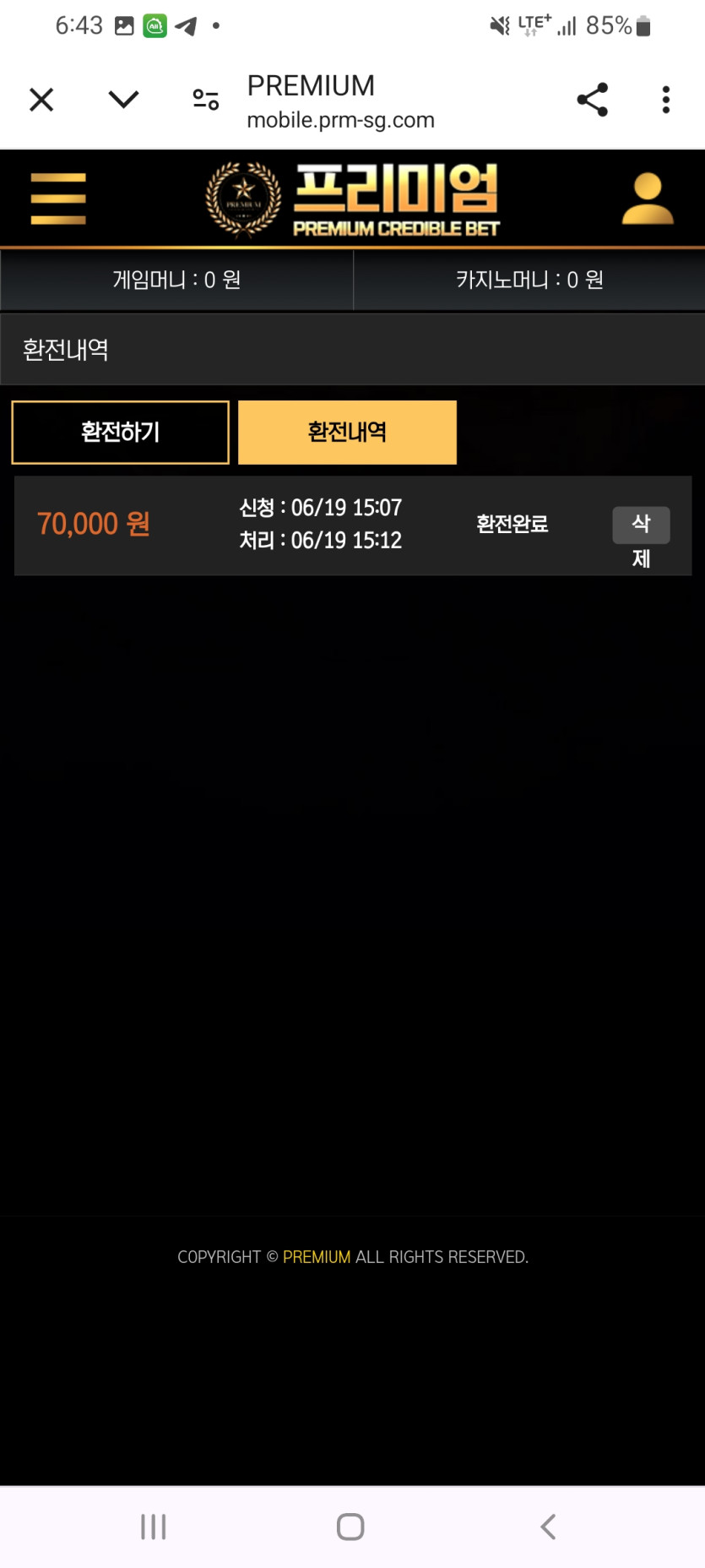Go to home via the 프리미엄 logo
Viewport: 705px width, 1568px height.
353,199
